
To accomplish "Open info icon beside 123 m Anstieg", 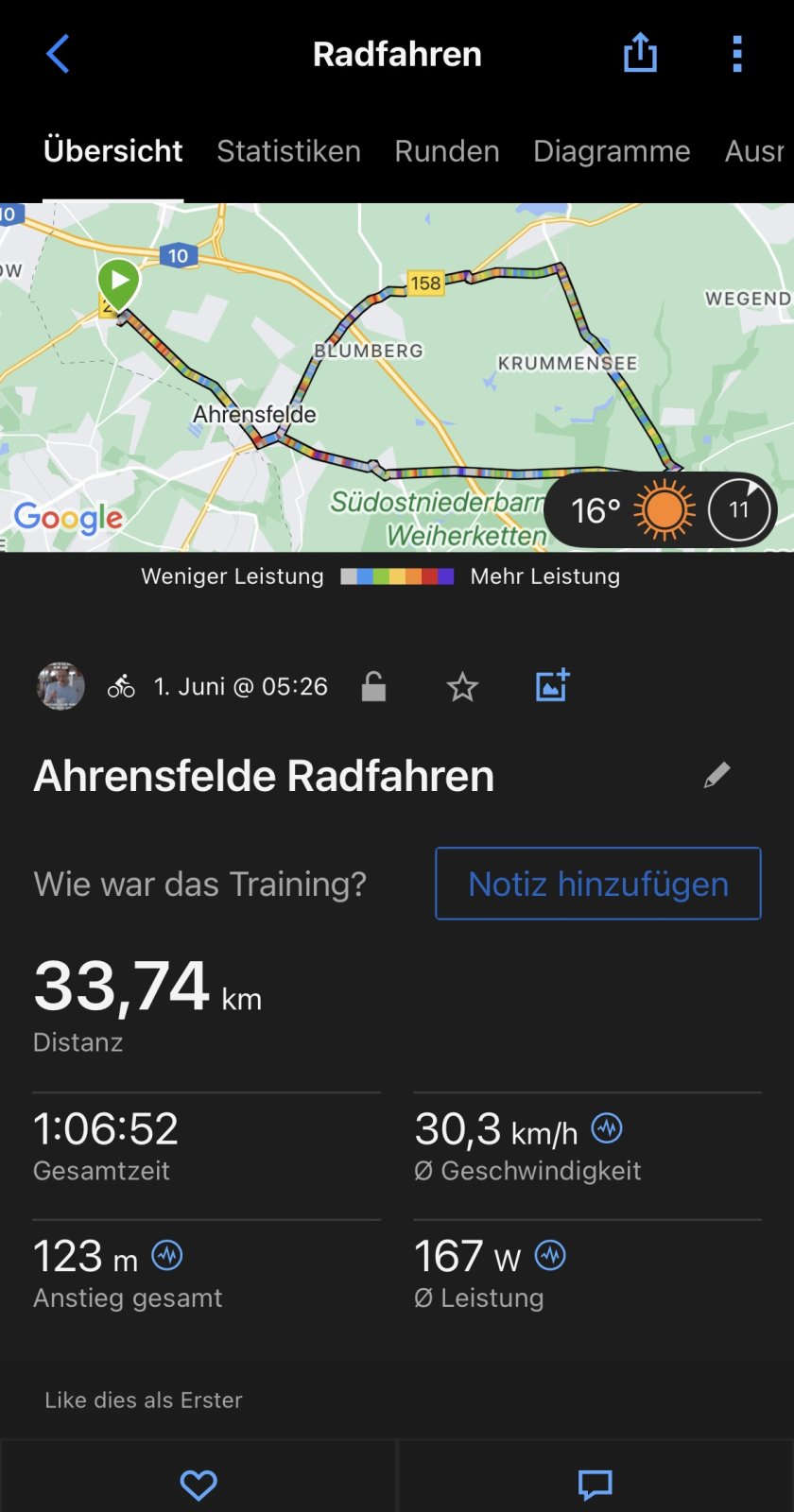I will tap(167, 1255).
